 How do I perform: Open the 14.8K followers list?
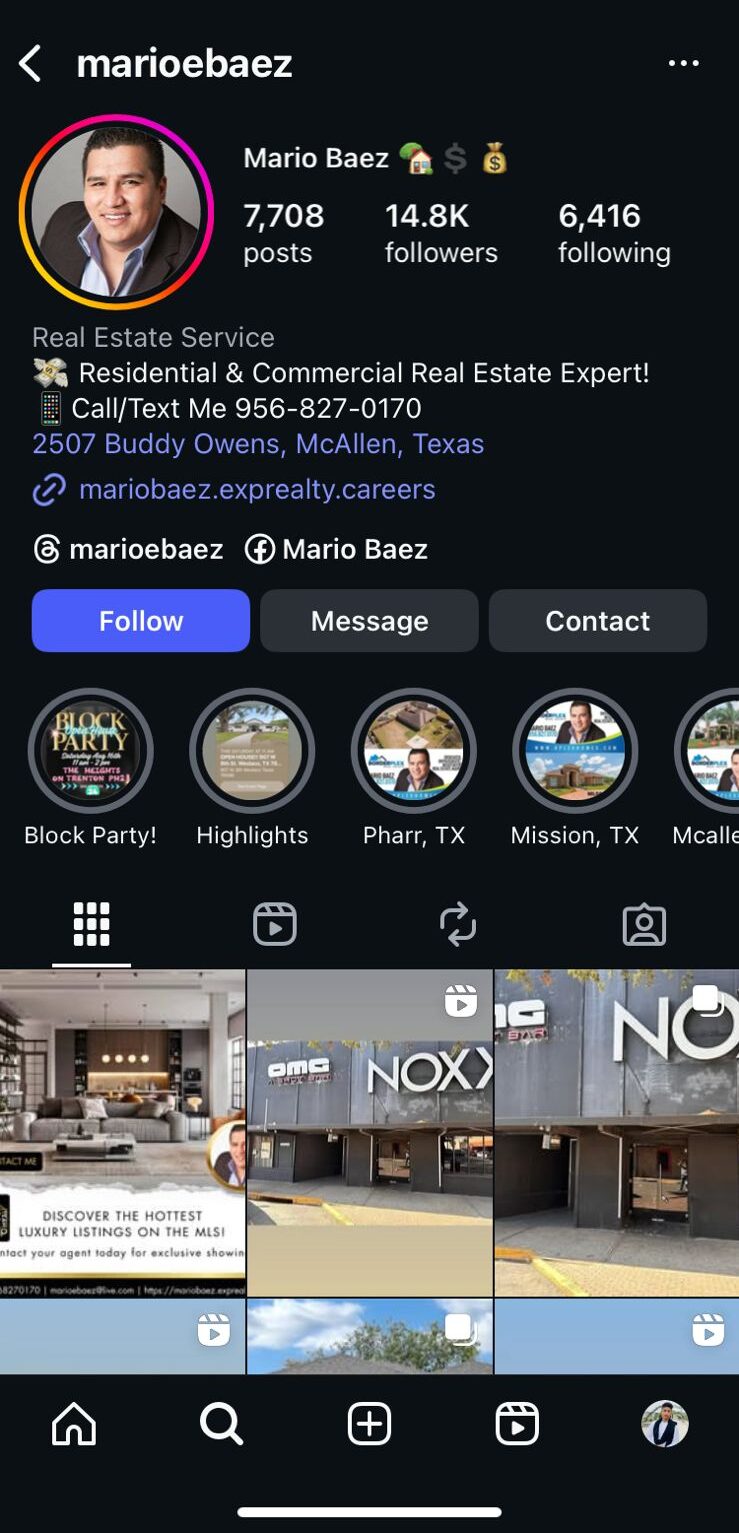pos(440,232)
